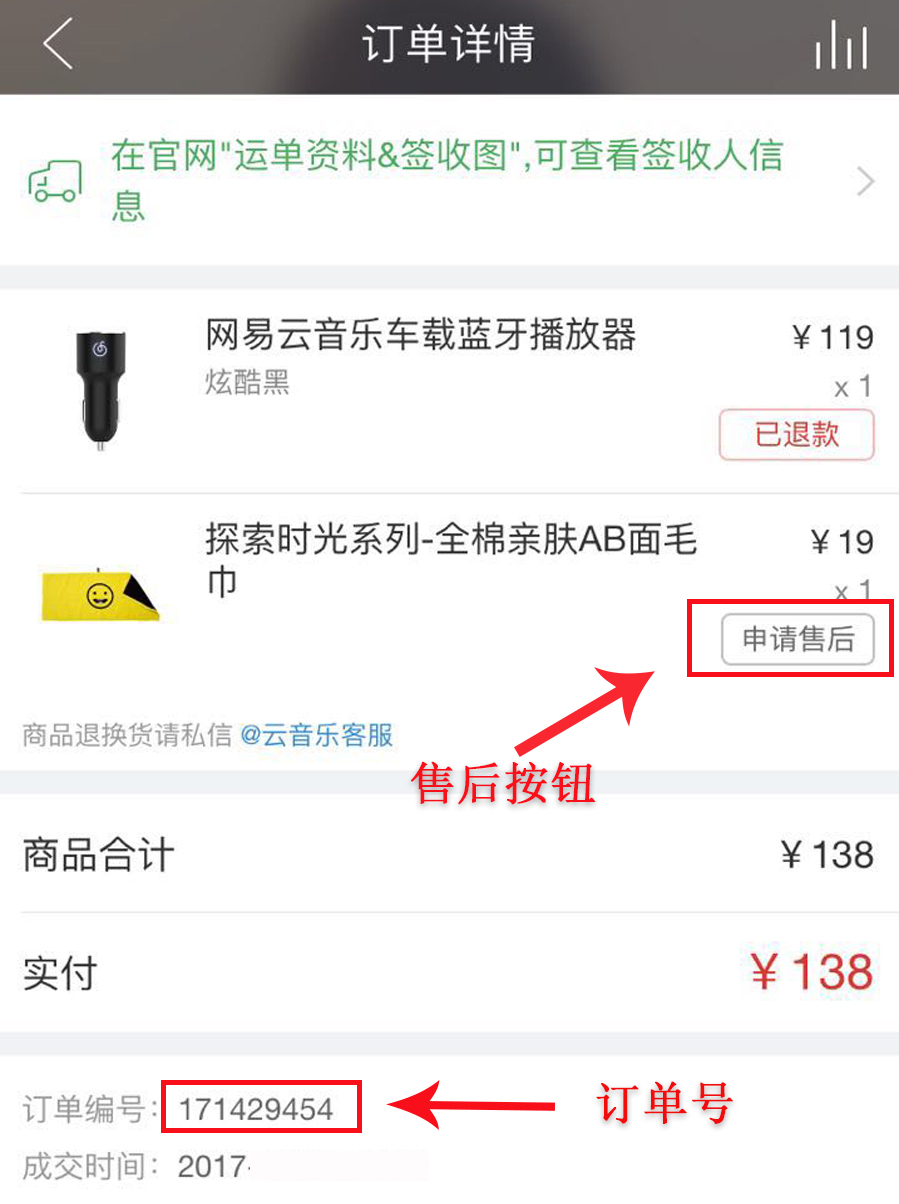Screen dimensions: 899x1204
Task: Expand the 成交时间 transaction time row
Action: click(150, 1167)
